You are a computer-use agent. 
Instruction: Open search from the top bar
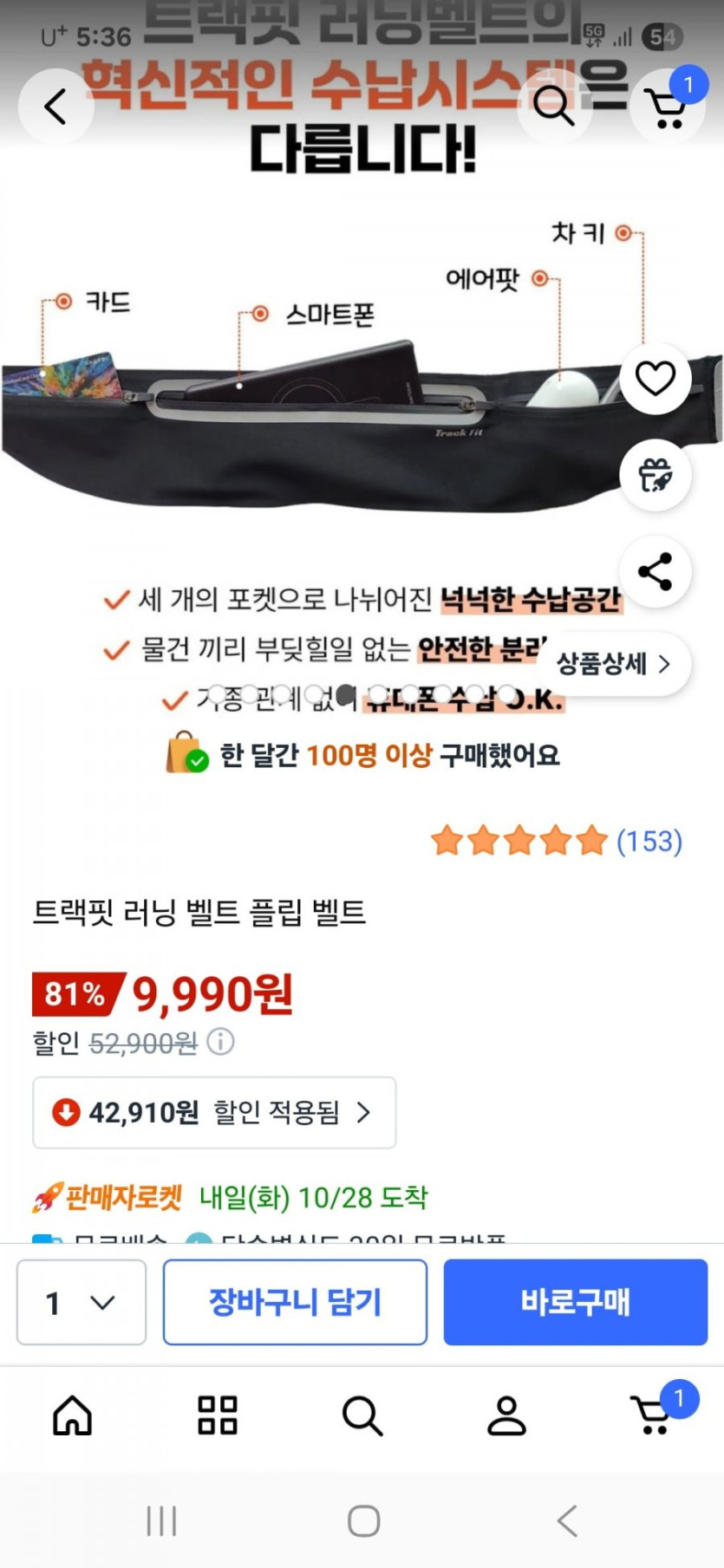point(554,107)
